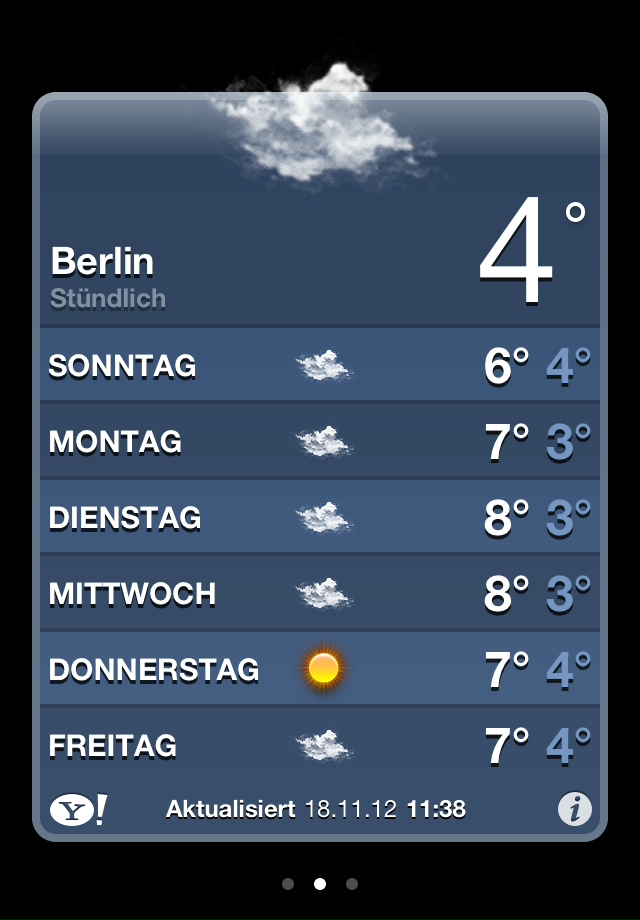Tap the page indicator dots

tap(320, 884)
